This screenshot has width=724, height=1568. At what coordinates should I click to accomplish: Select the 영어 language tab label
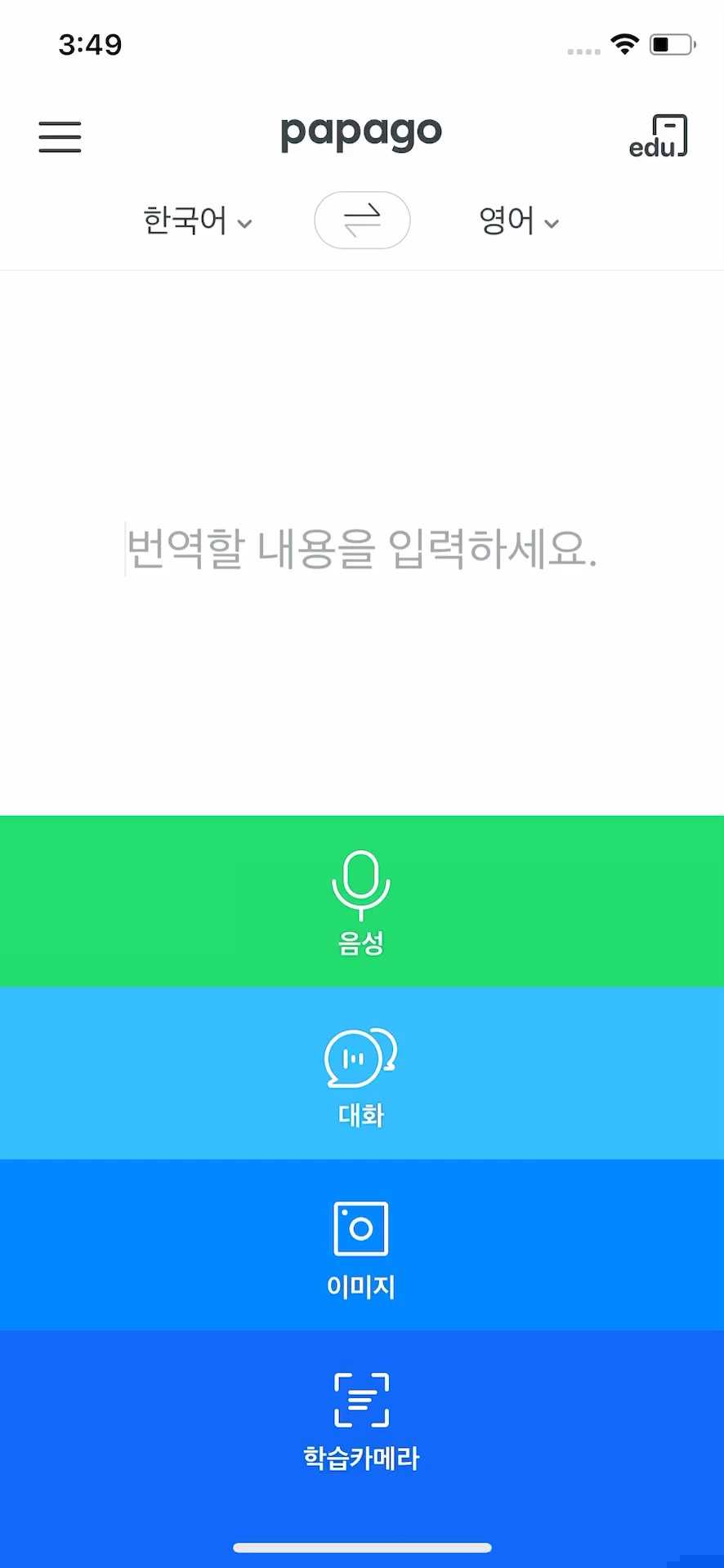(507, 220)
